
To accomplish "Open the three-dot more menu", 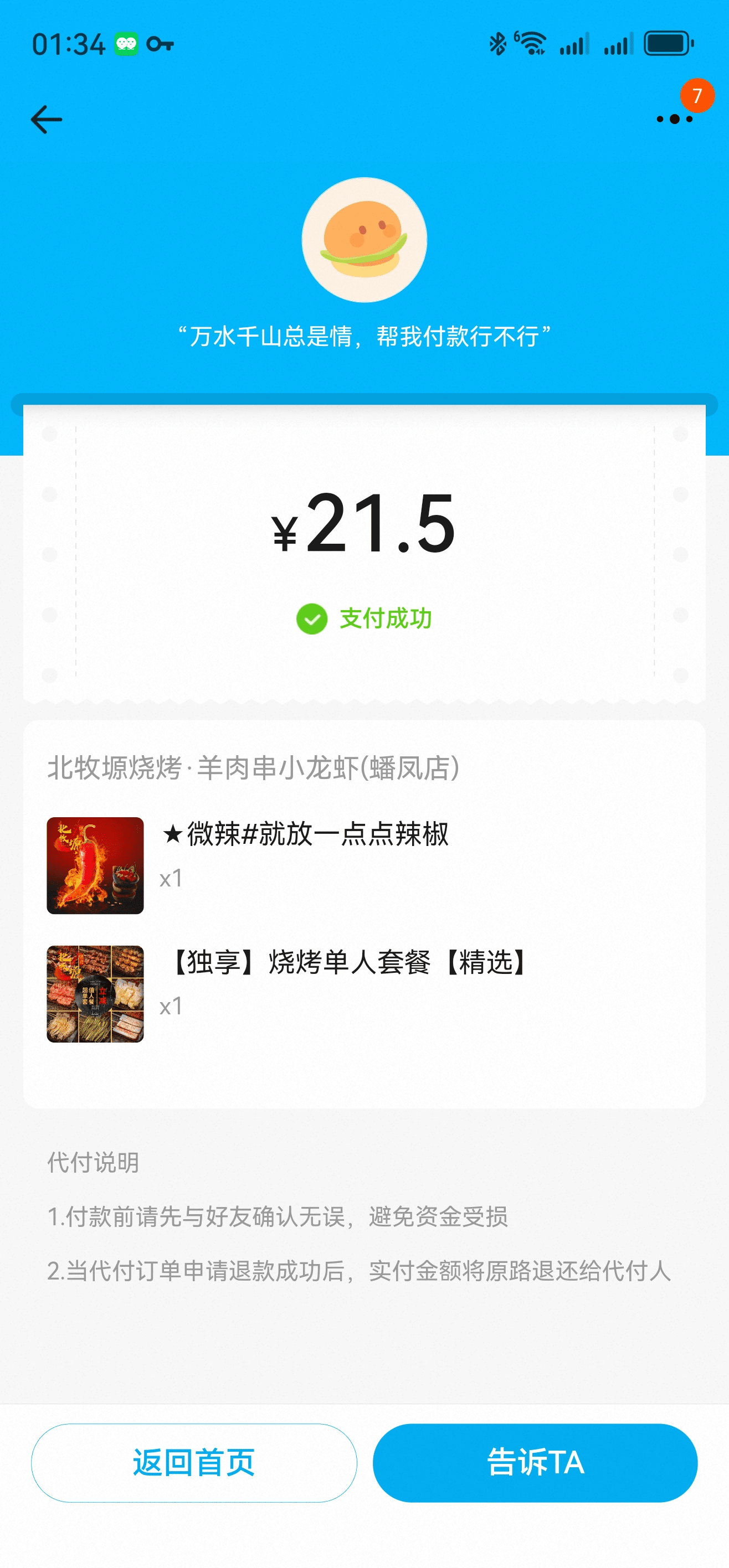I will click(674, 119).
